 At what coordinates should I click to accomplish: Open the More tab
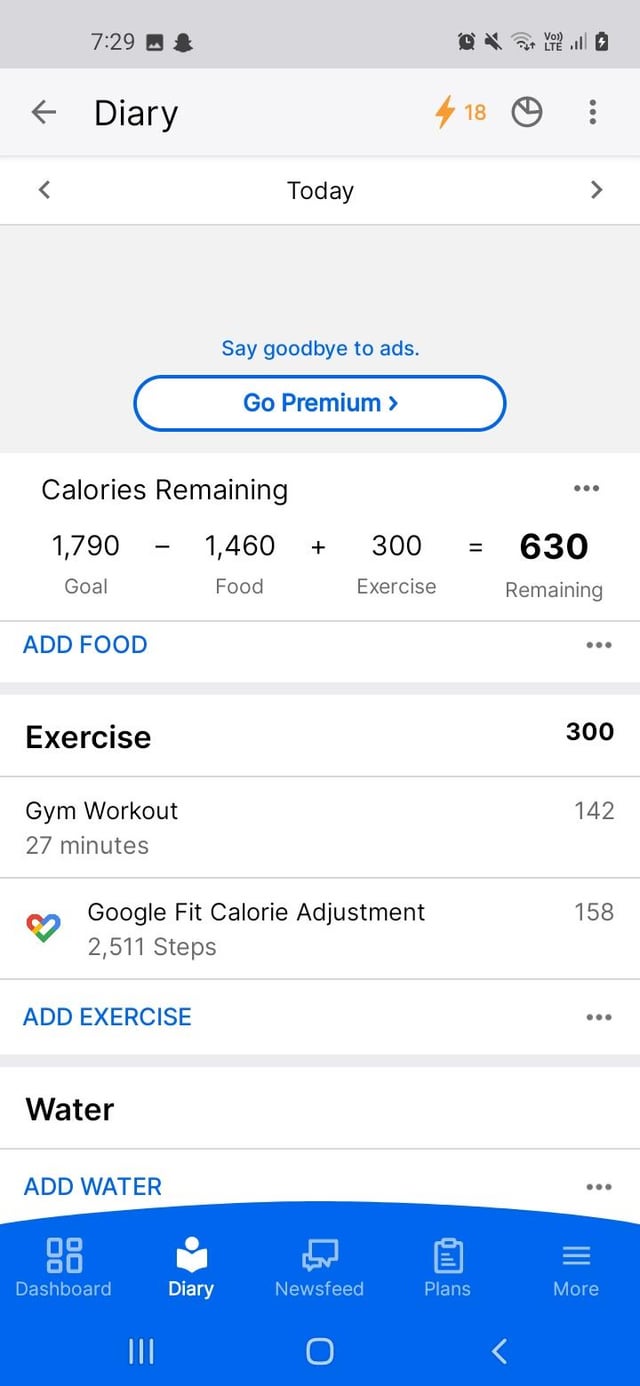(x=576, y=1268)
